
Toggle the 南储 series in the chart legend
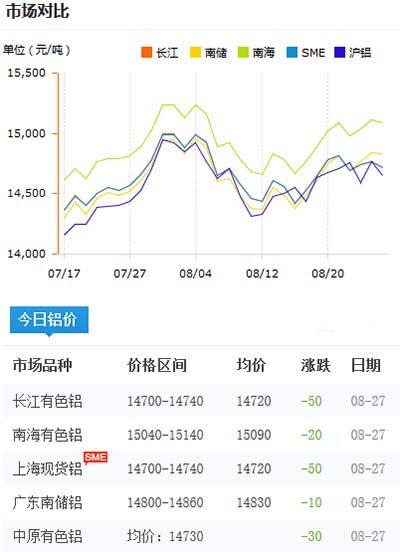pyautogui.click(x=208, y=53)
